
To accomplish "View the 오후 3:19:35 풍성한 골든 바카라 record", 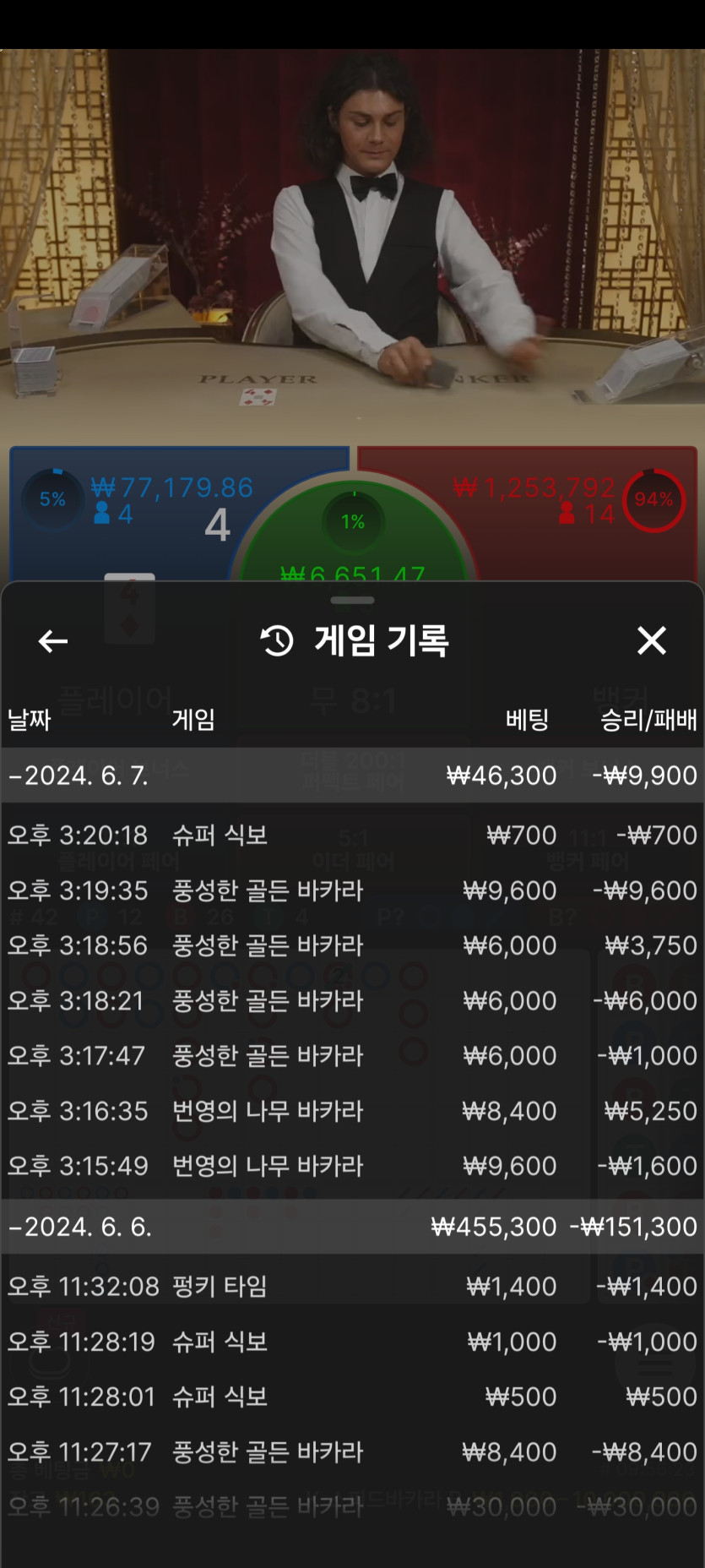I will coord(352,890).
